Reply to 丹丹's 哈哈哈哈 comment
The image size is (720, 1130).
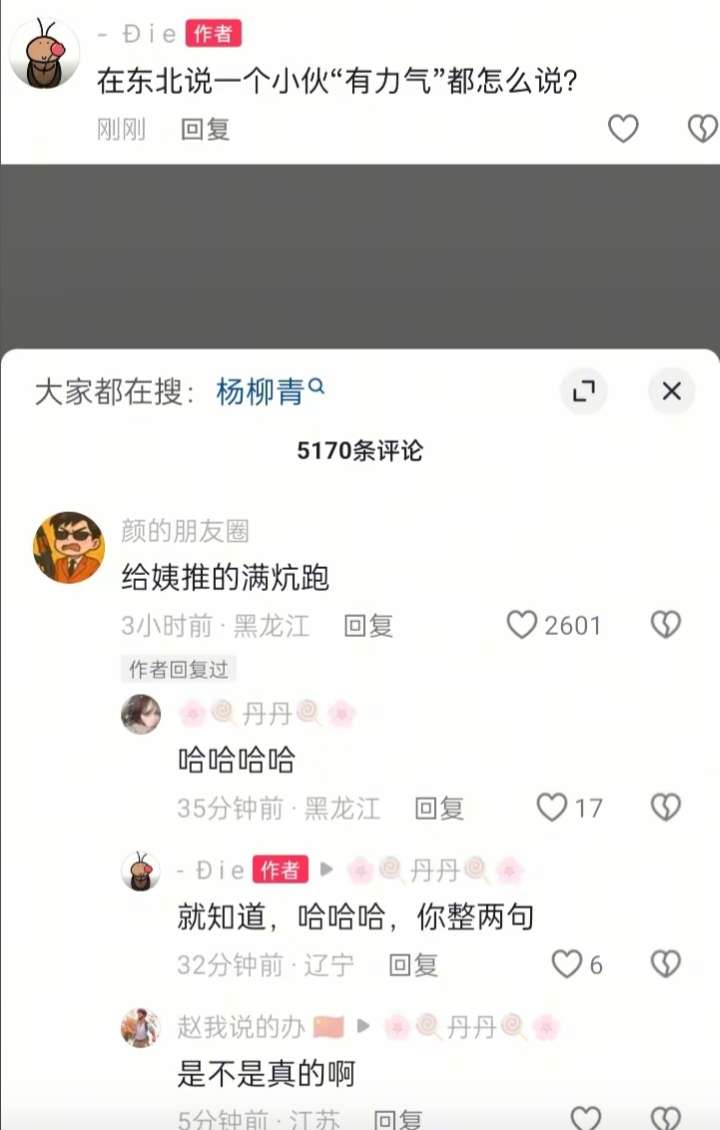click(439, 808)
